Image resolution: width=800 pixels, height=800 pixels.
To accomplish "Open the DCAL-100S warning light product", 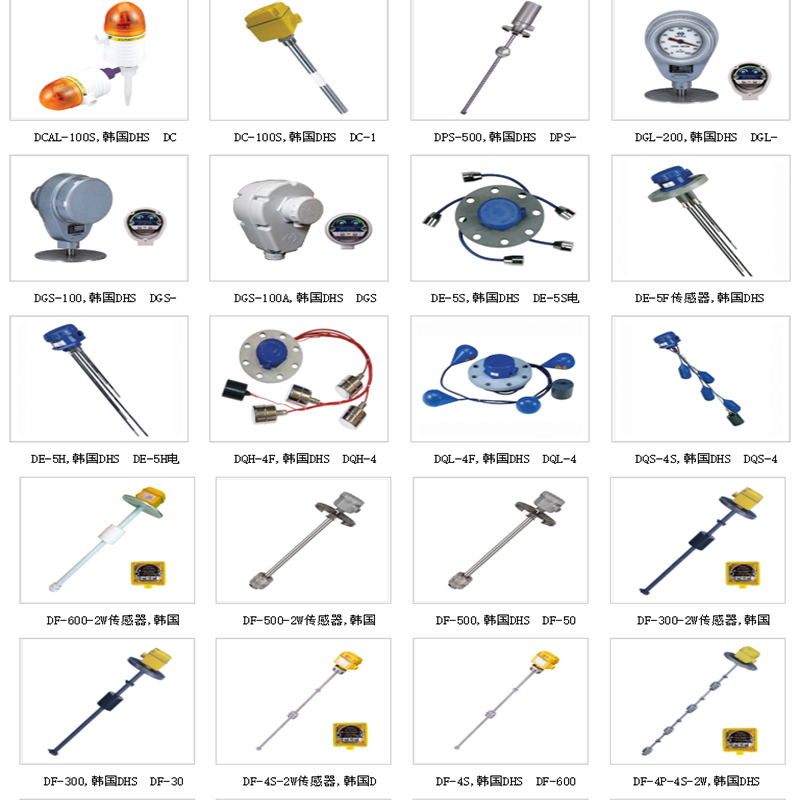I will coord(99,60).
